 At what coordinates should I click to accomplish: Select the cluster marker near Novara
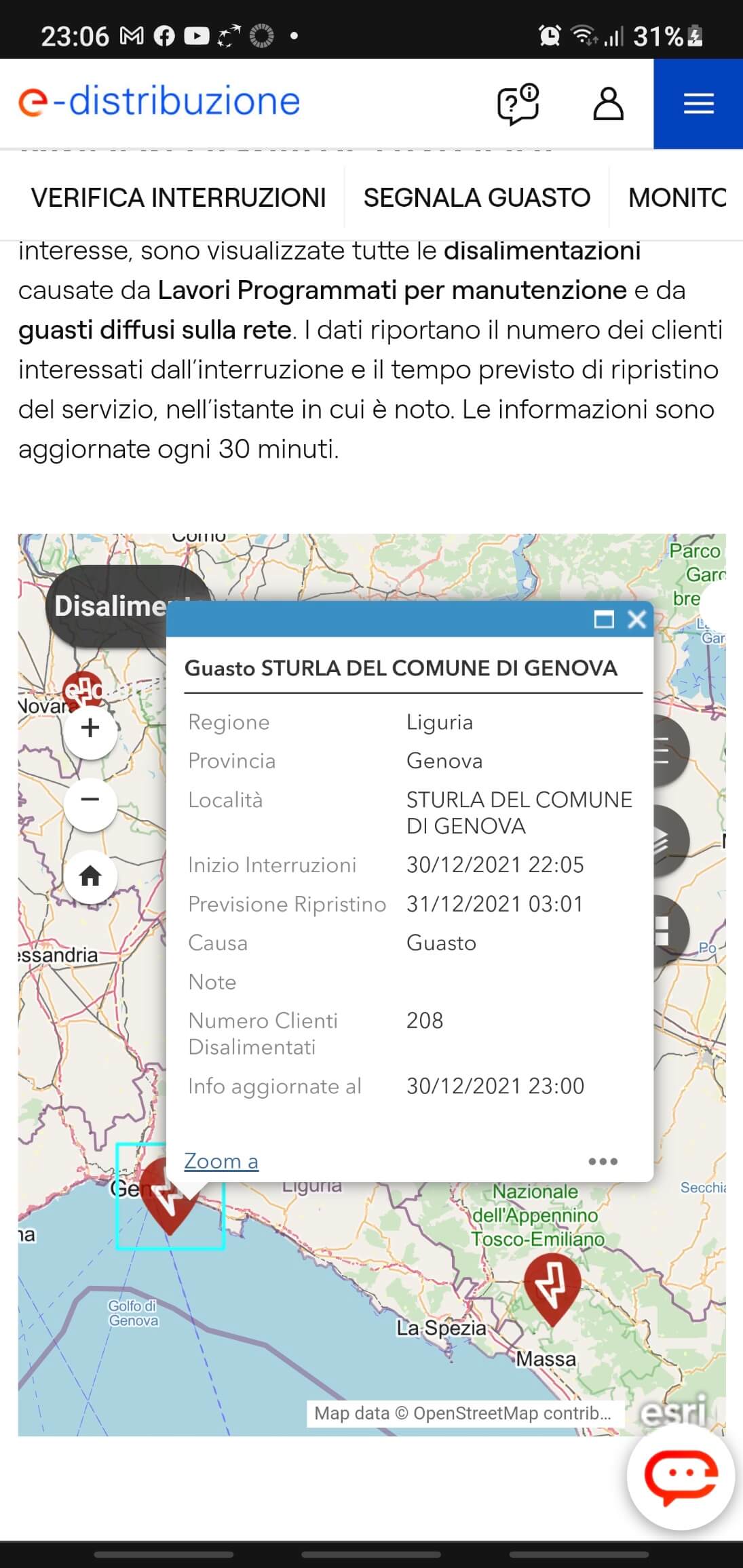click(81, 688)
